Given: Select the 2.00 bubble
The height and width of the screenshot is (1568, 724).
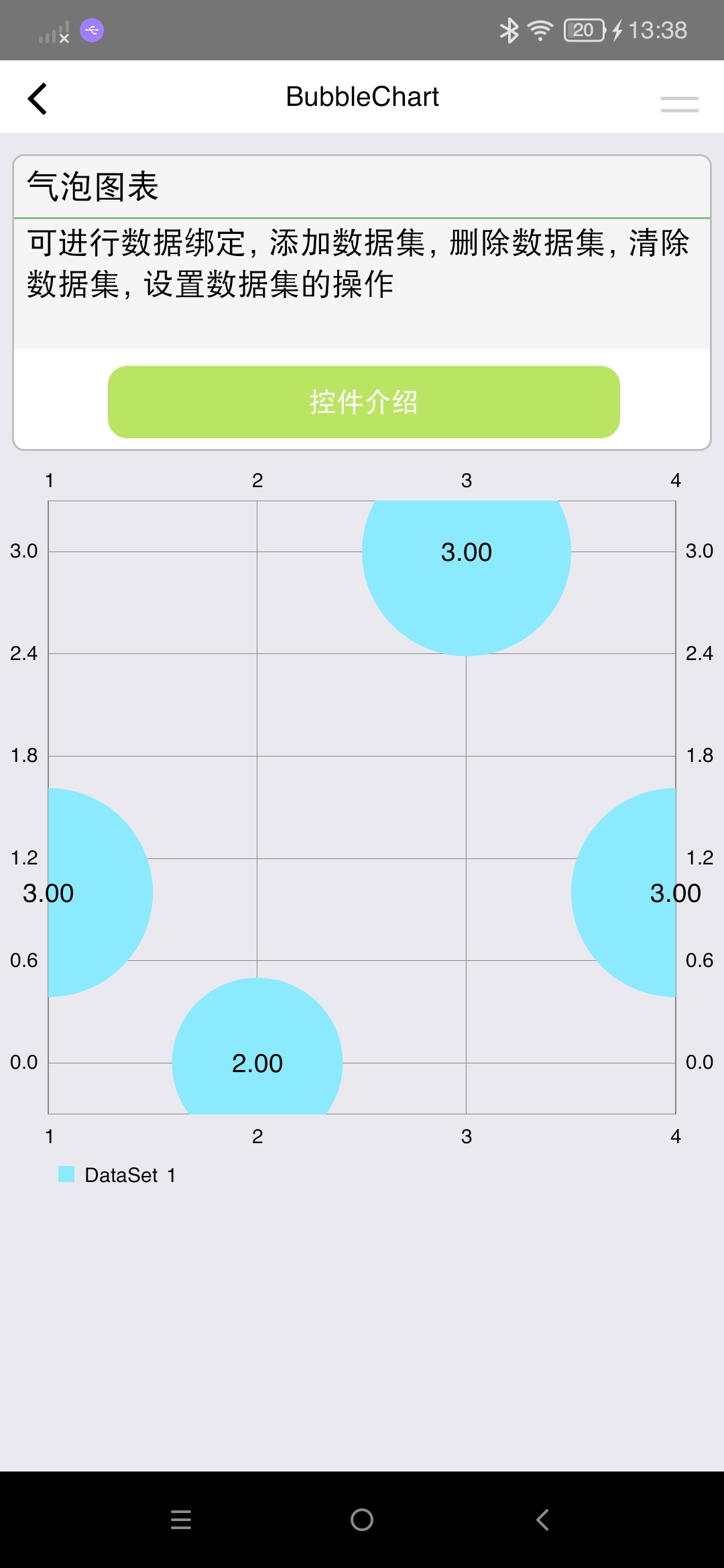Looking at the screenshot, I should tap(257, 1046).
